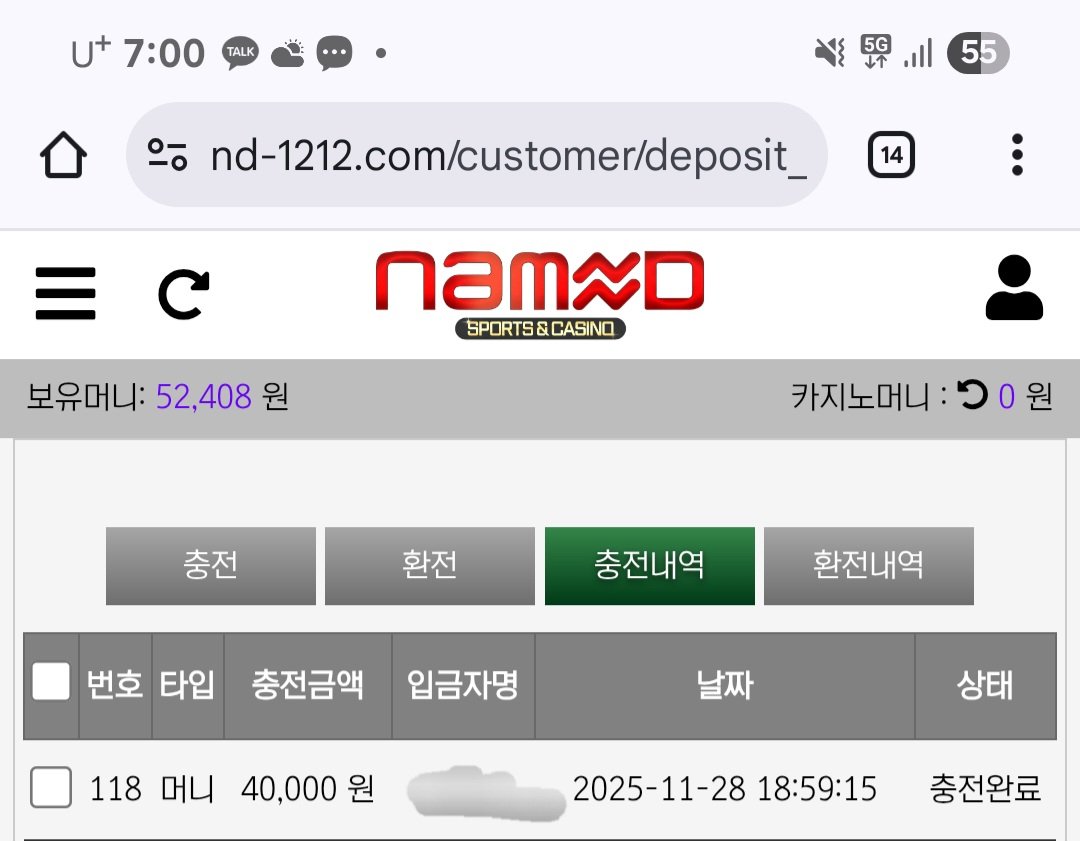Tap the site refresh icon
1080x841 pixels.
click(184, 294)
